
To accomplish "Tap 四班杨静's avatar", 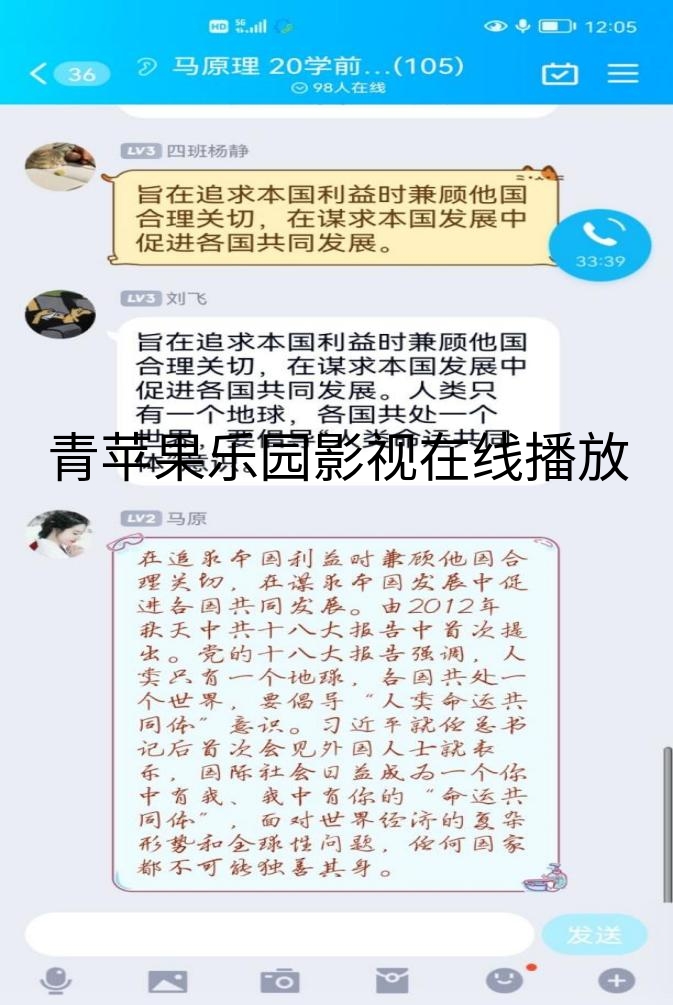I will [x=60, y=166].
